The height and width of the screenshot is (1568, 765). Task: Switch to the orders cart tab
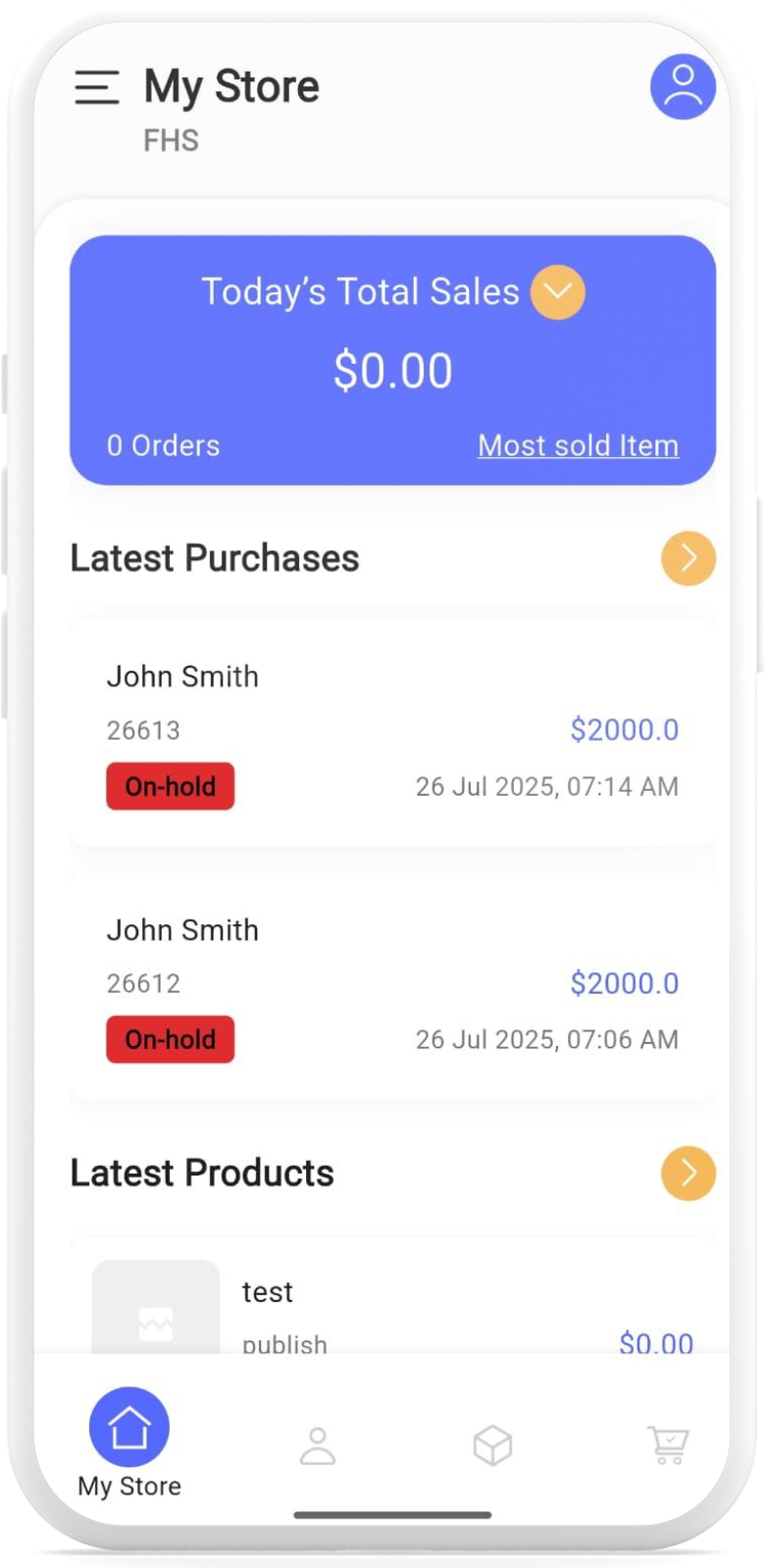coord(669,1445)
